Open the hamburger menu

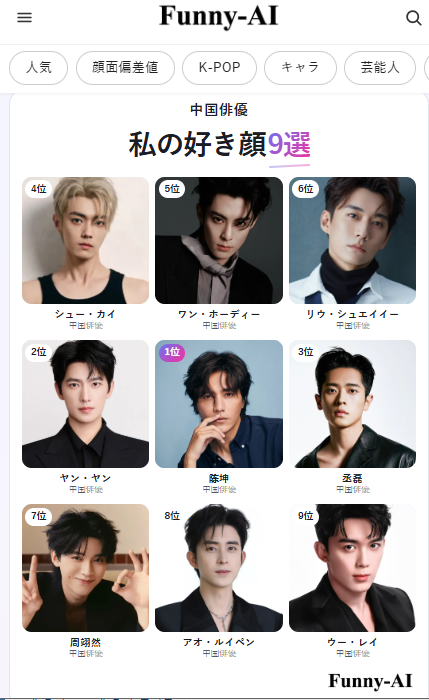pos(25,18)
